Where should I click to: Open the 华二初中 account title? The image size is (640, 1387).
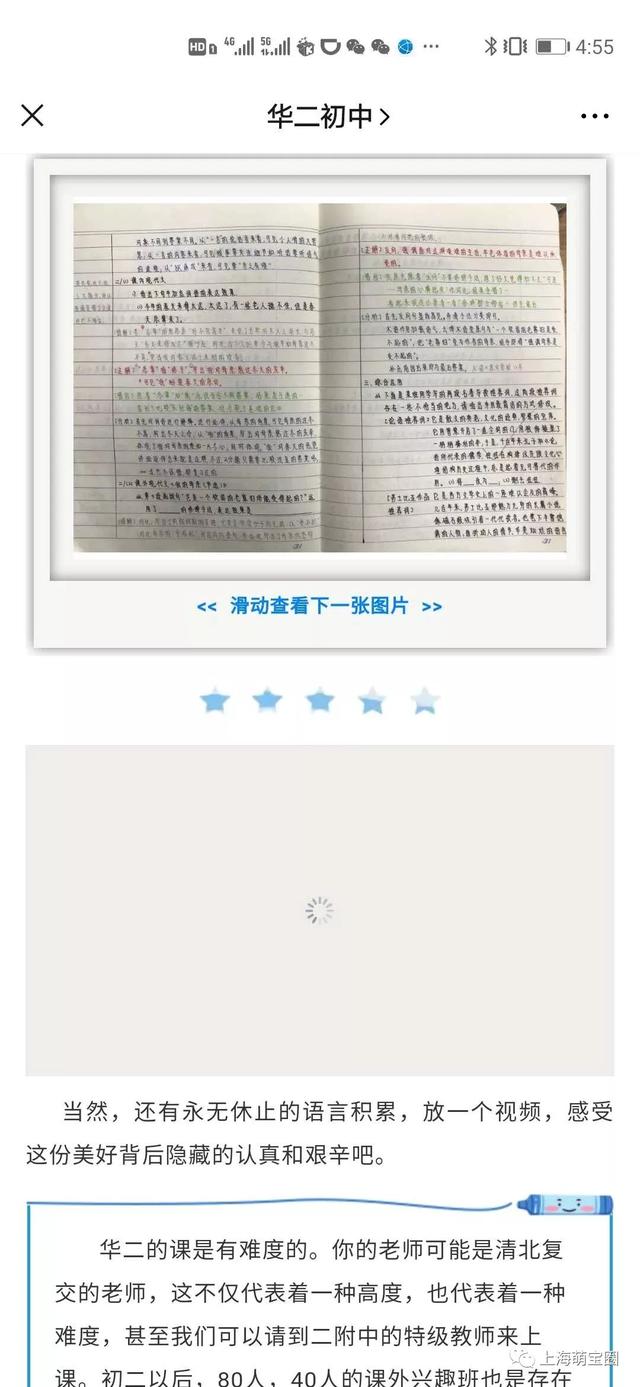(x=328, y=117)
